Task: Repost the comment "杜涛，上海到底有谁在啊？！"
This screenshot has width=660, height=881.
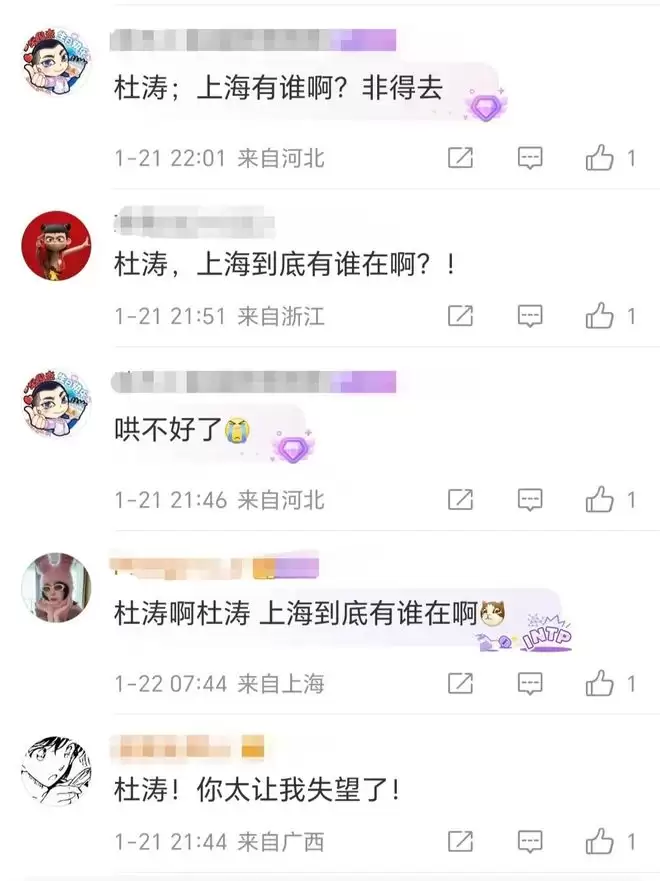Action: (x=460, y=317)
